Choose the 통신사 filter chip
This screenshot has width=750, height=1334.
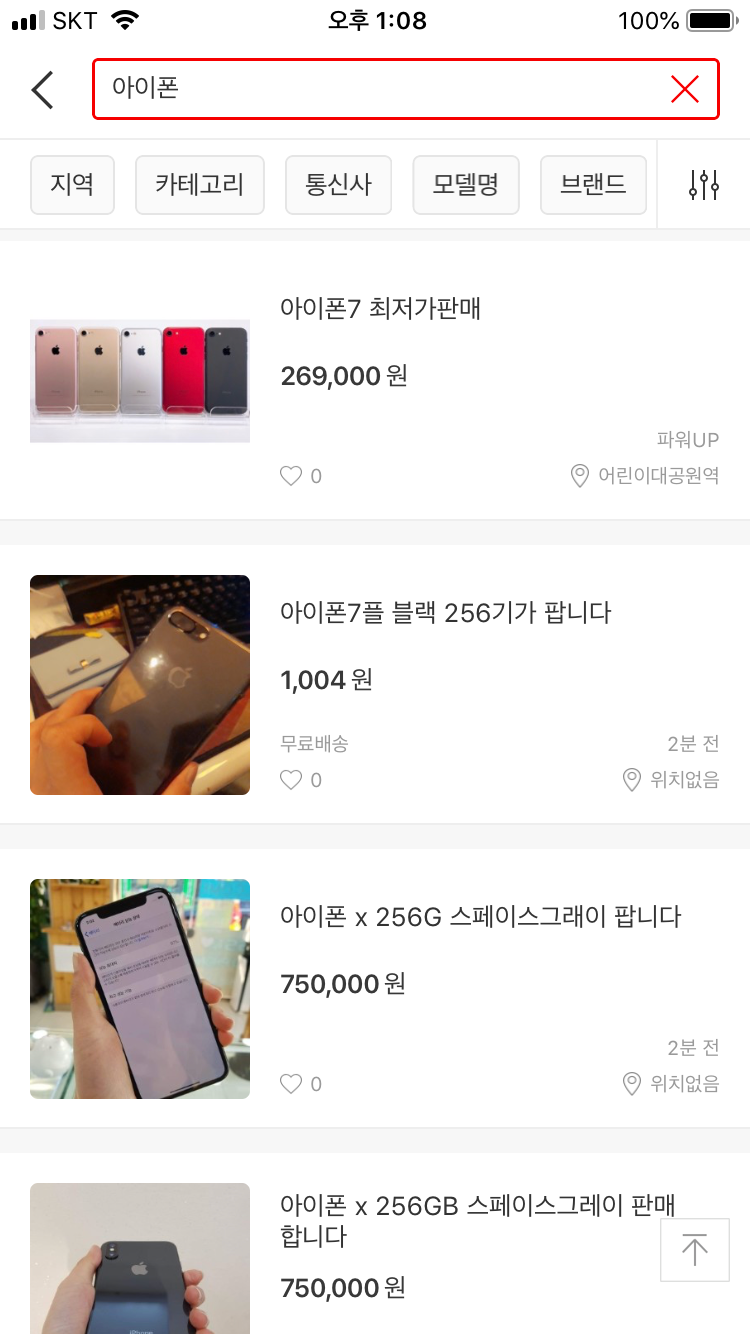click(x=339, y=185)
